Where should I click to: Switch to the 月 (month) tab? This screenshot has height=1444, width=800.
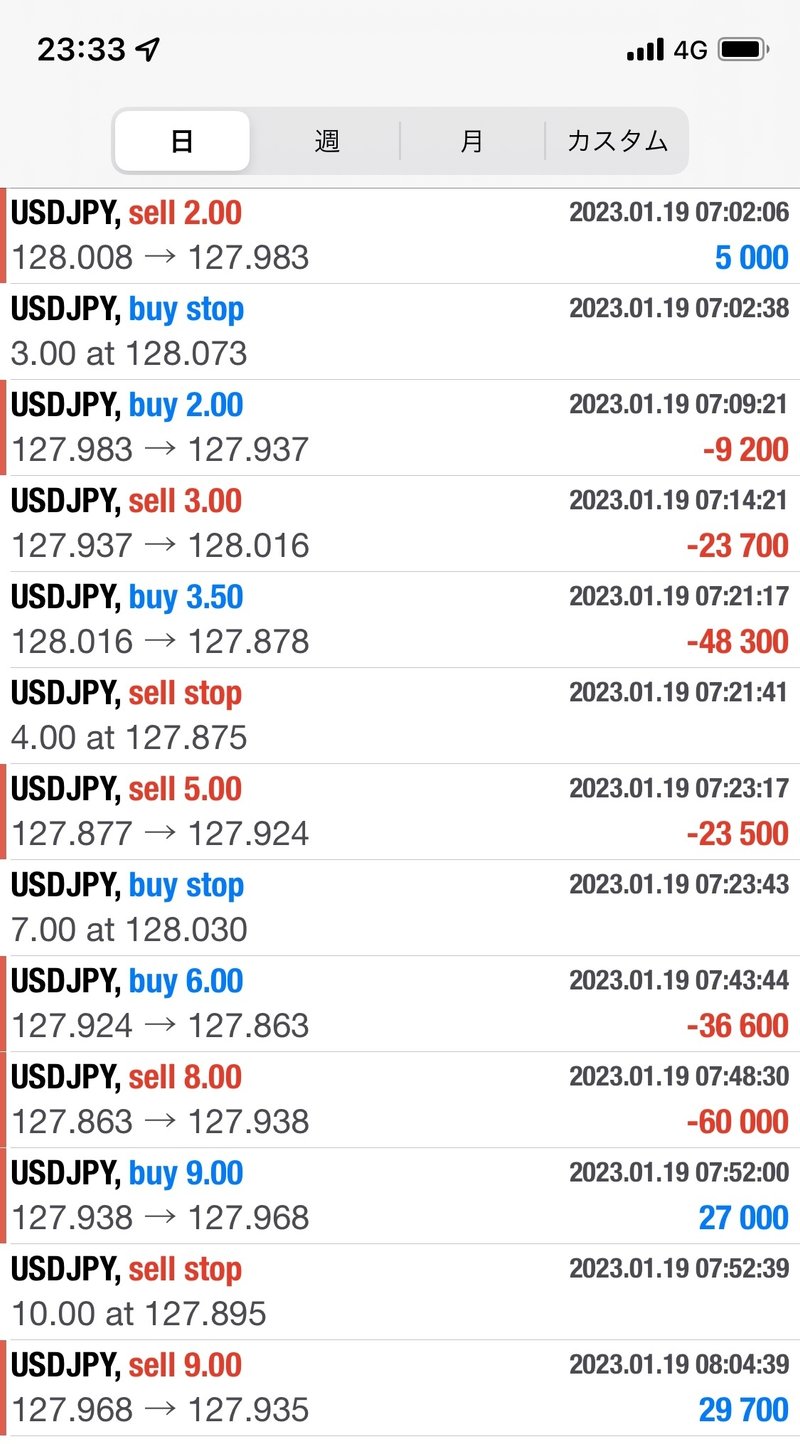tap(472, 141)
